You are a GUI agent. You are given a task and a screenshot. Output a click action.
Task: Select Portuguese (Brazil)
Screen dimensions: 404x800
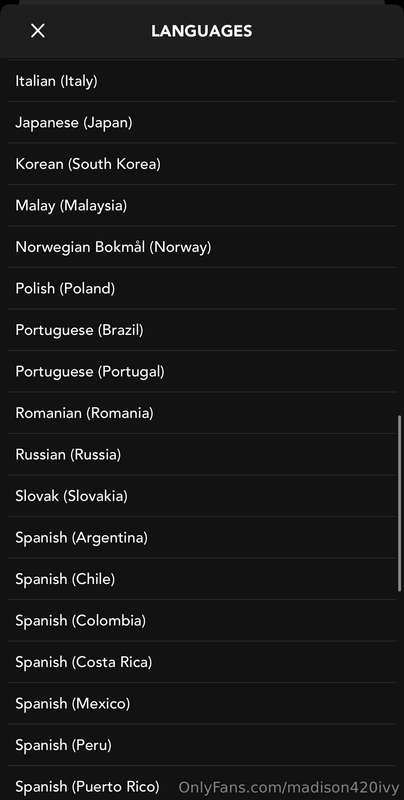(x=202, y=330)
